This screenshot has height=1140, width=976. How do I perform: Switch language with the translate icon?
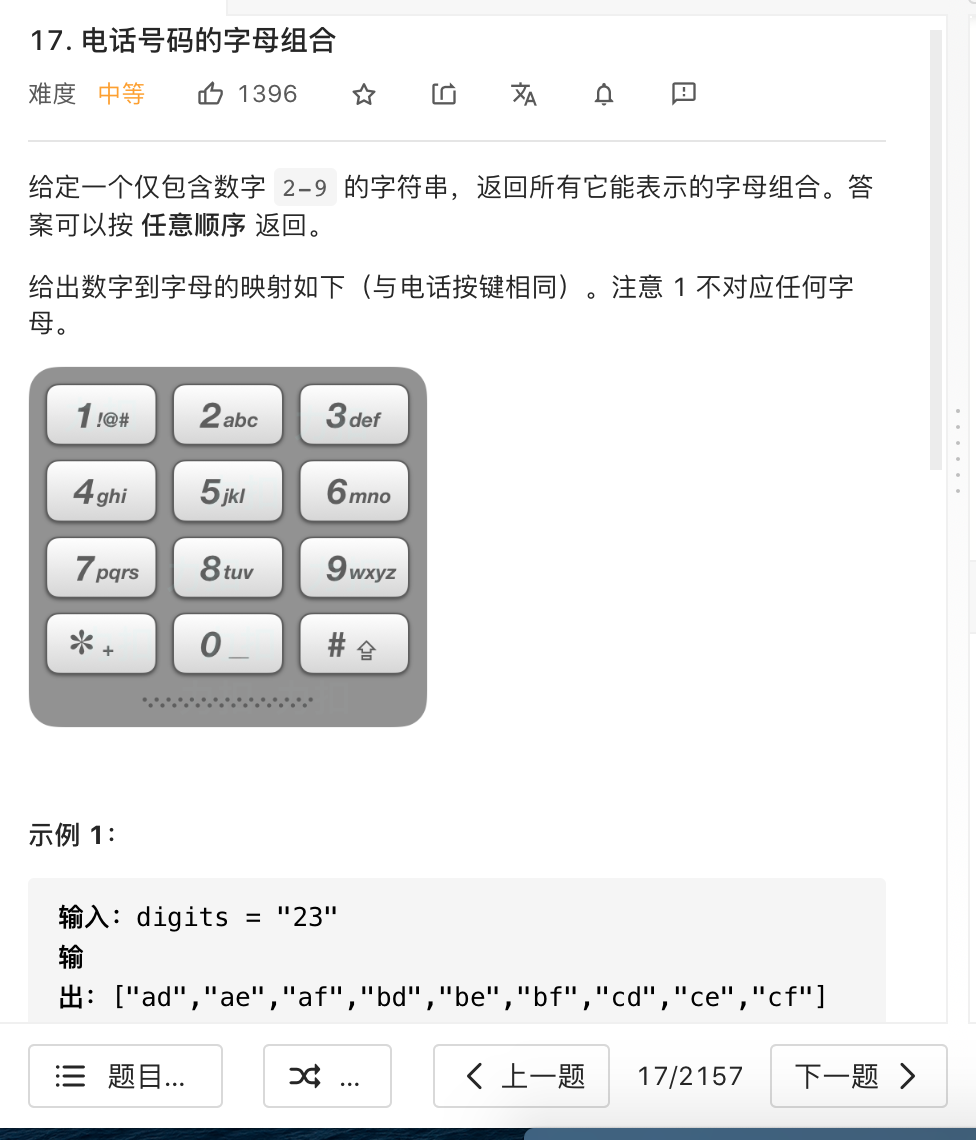point(524,94)
